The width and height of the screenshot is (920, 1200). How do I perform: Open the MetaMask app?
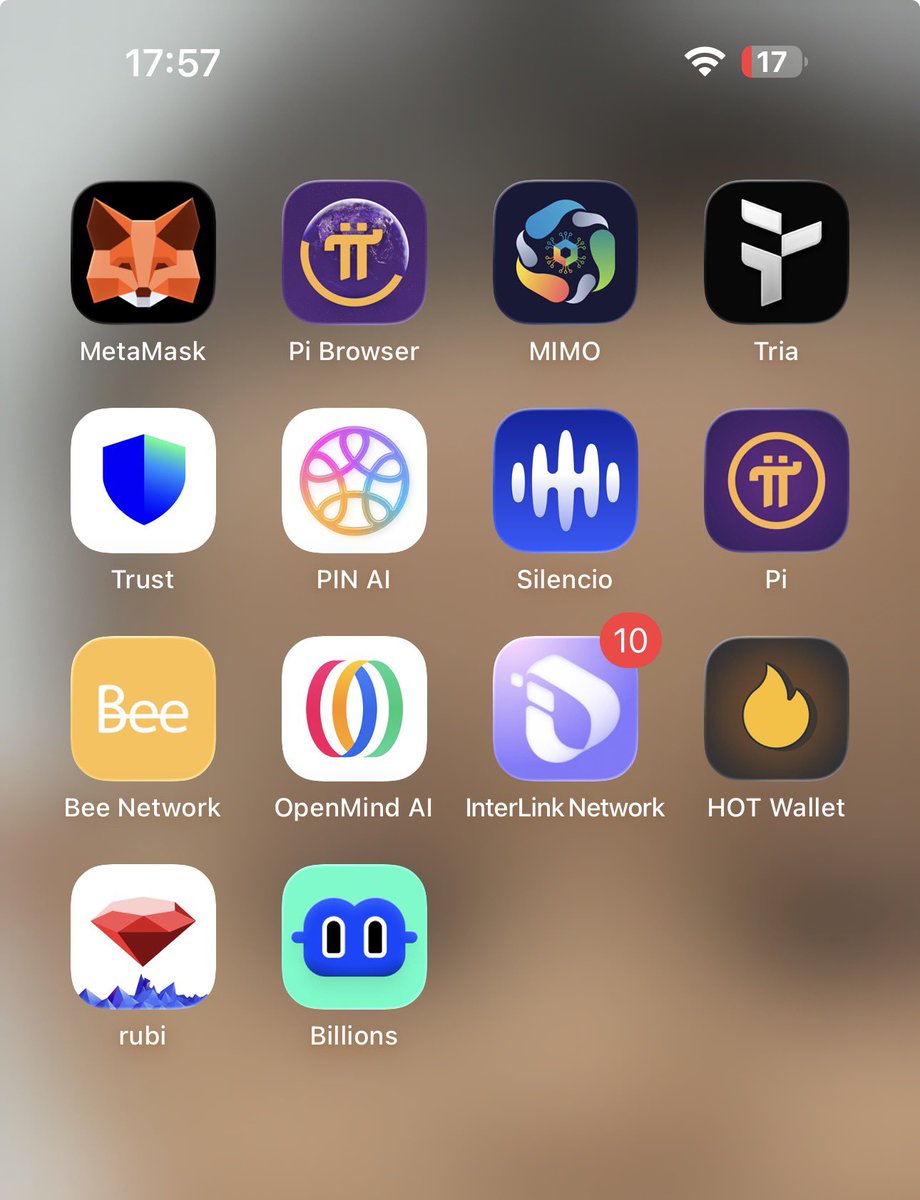tap(143, 252)
